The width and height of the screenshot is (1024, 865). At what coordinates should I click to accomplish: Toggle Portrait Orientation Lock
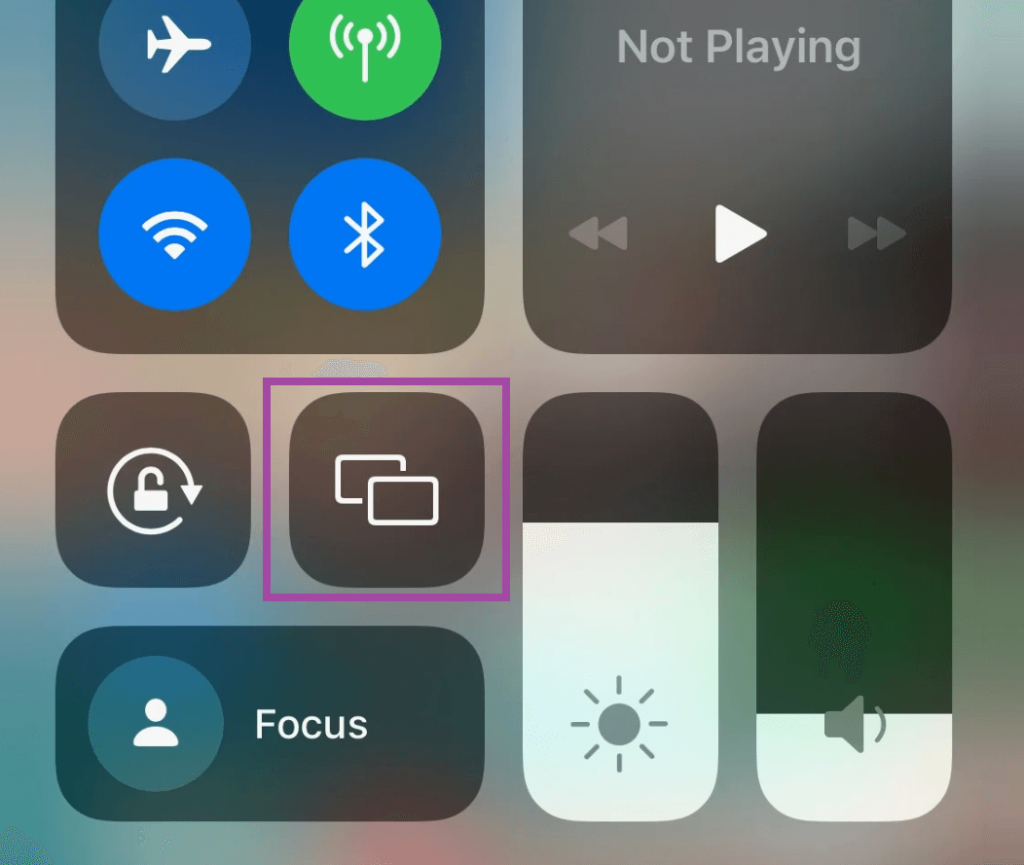tap(153, 490)
